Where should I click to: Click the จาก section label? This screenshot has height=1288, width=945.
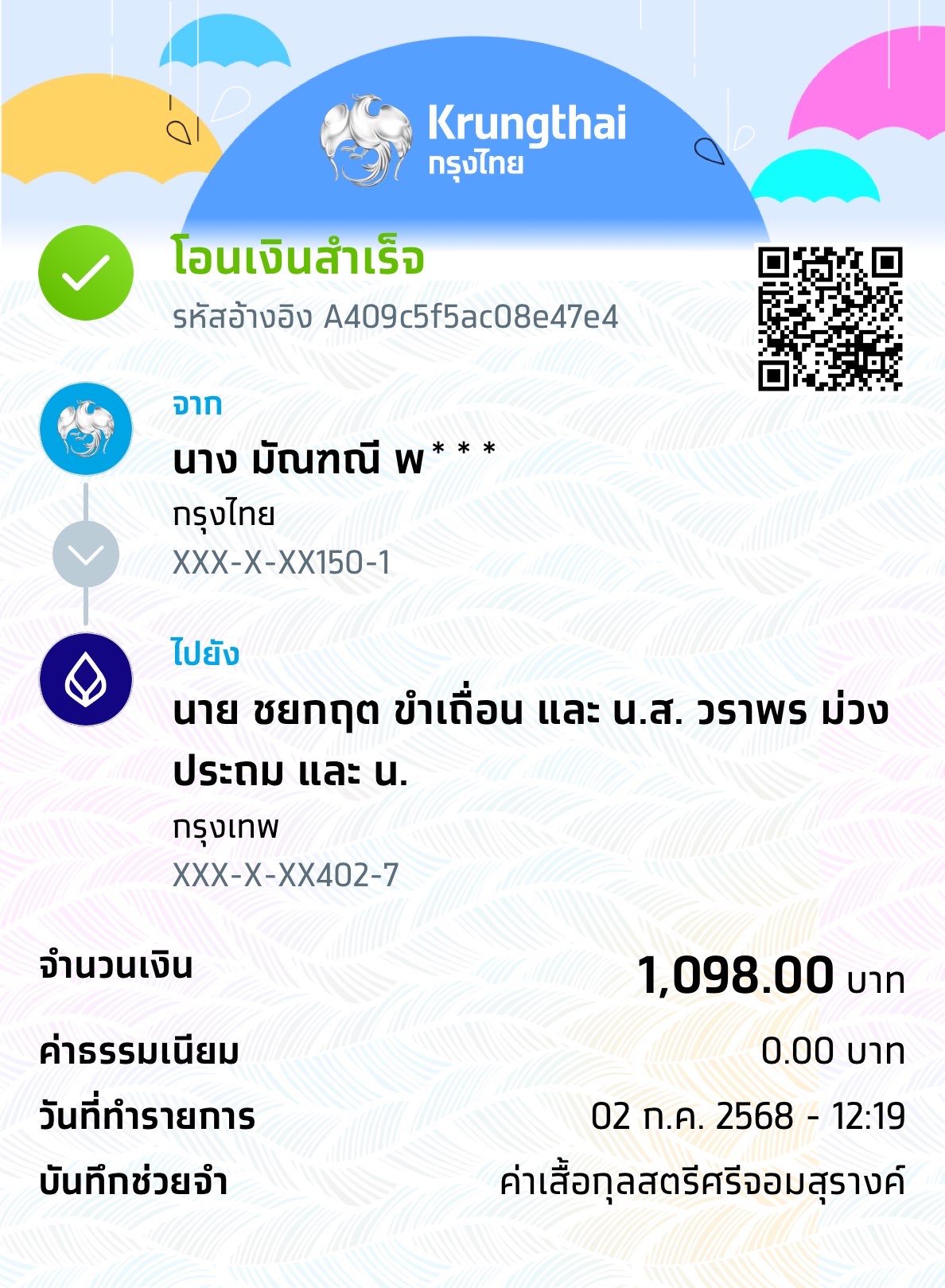click(x=195, y=404)
